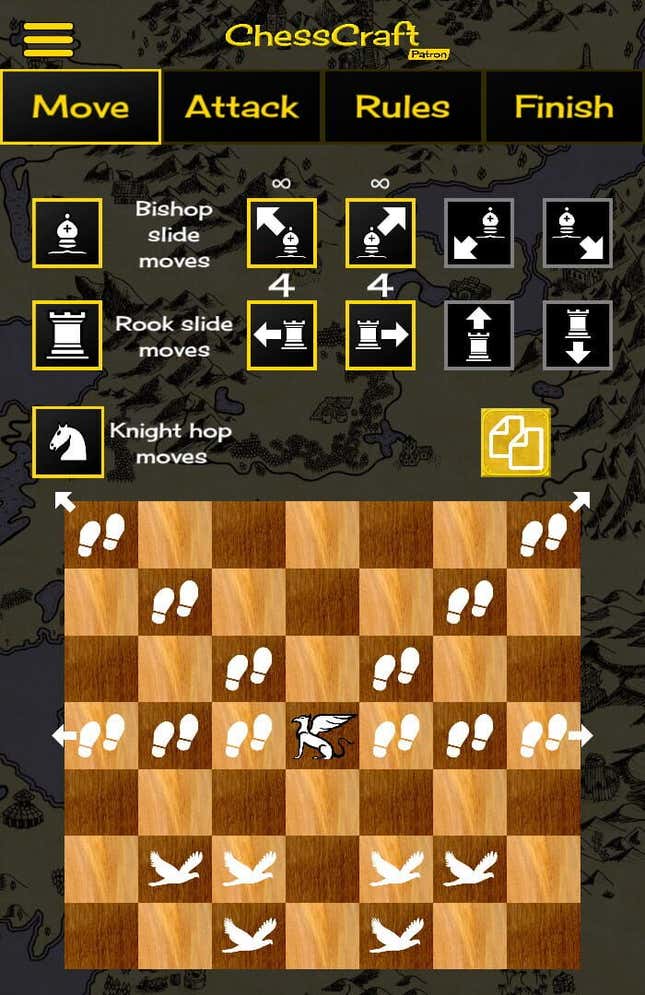Tap the yellow copy moves icon
This screenshot has width=645, height=995.
(516, 442)
